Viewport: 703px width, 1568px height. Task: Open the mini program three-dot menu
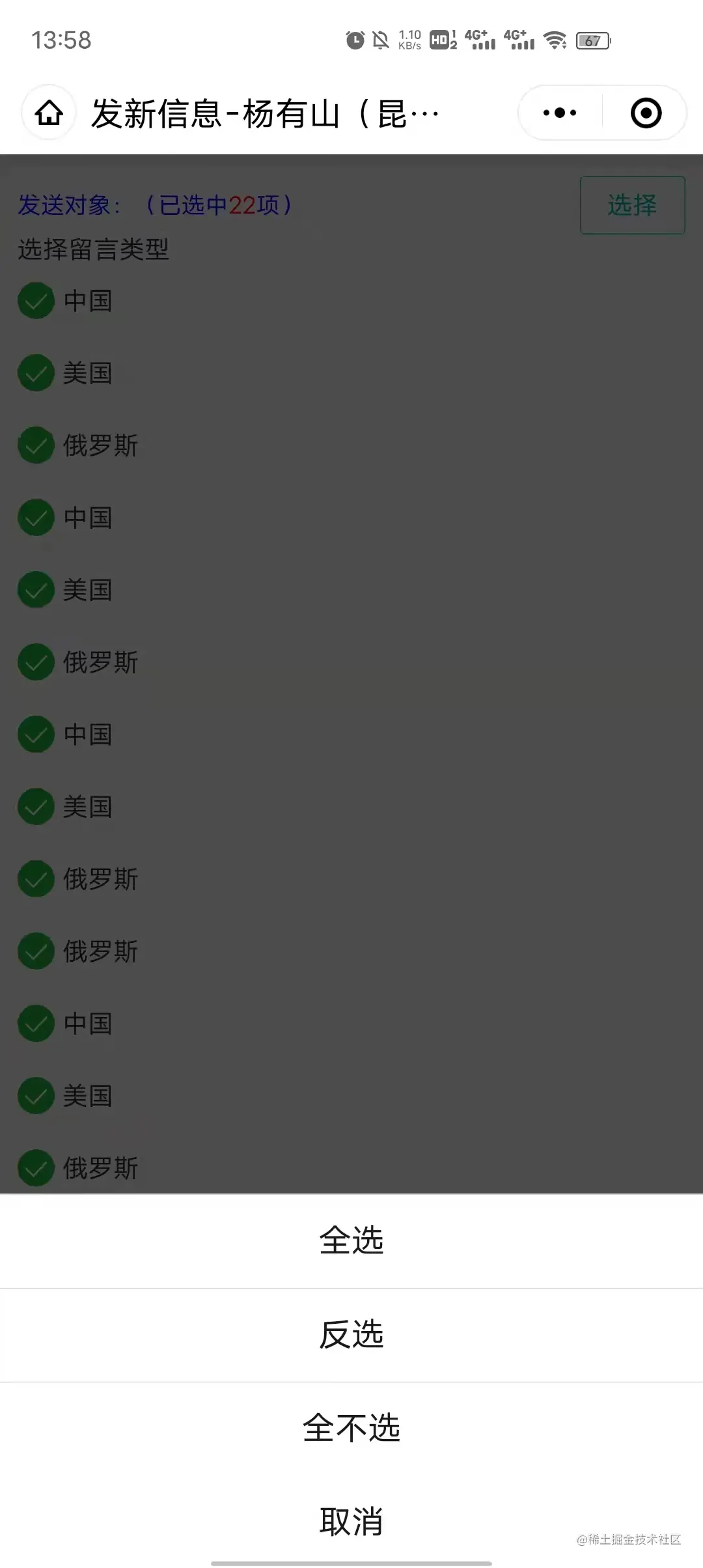(x=560, y=113)
